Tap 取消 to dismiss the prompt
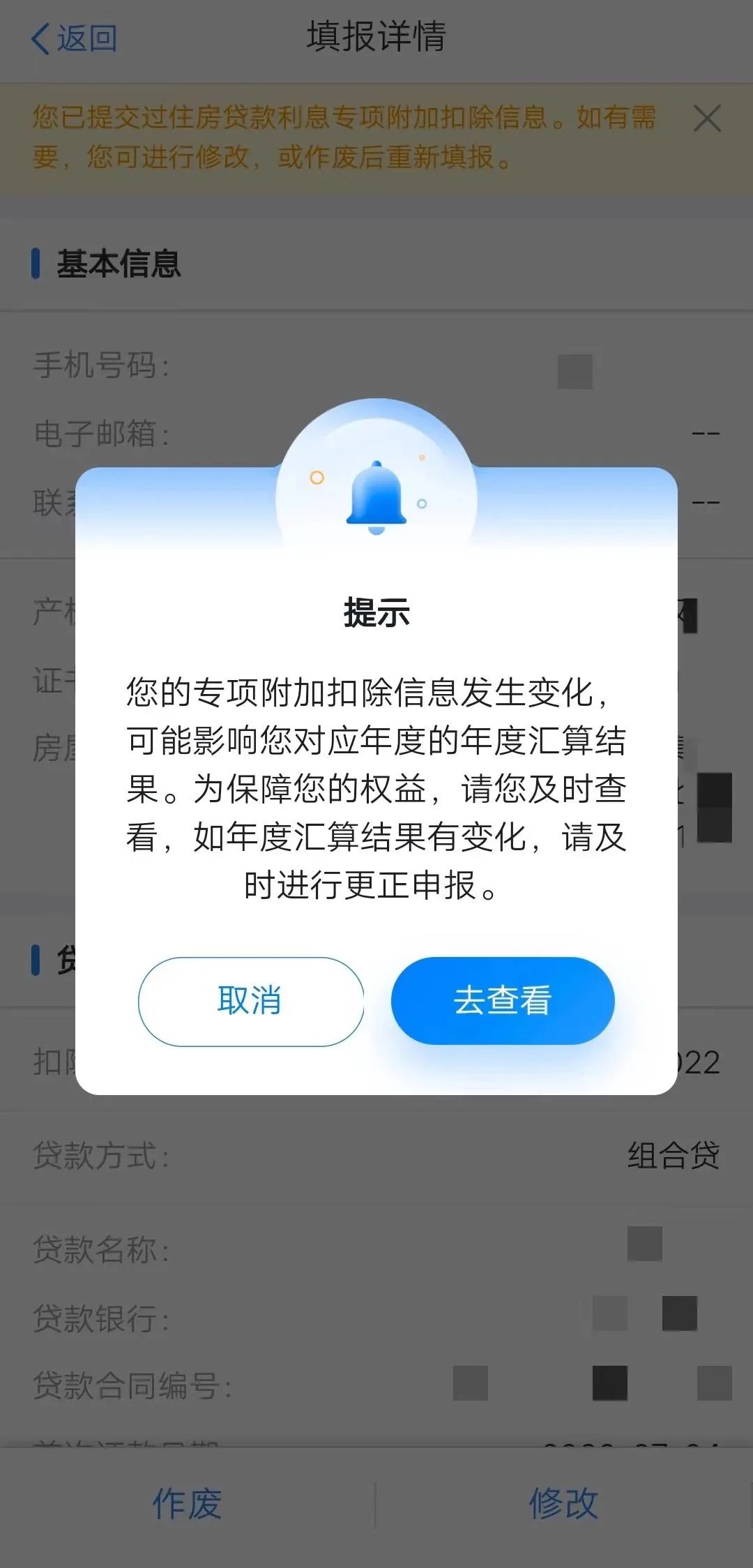The width and height of the screenshot is (753, 1568). tap(251, 1001)
